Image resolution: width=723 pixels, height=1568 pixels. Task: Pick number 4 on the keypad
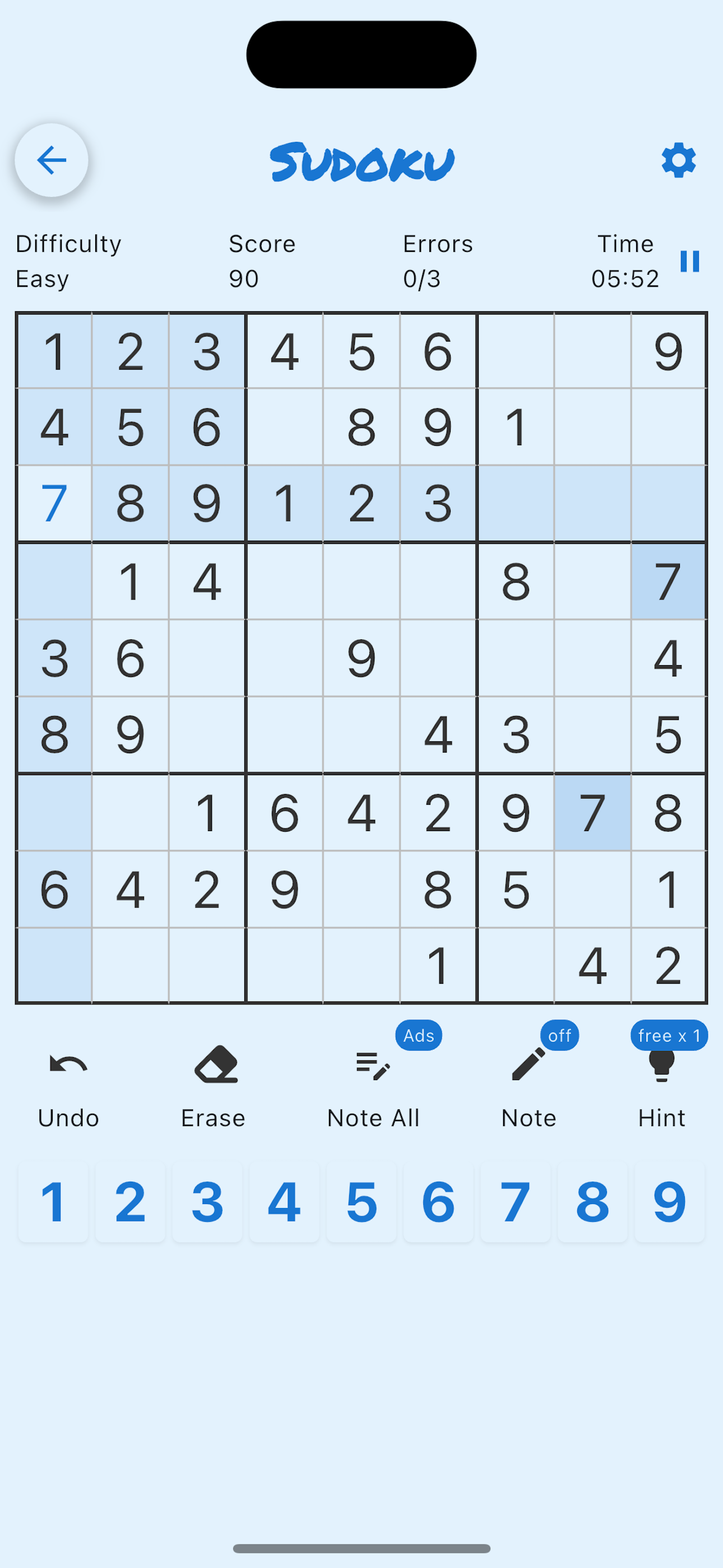pos(284,1202)
